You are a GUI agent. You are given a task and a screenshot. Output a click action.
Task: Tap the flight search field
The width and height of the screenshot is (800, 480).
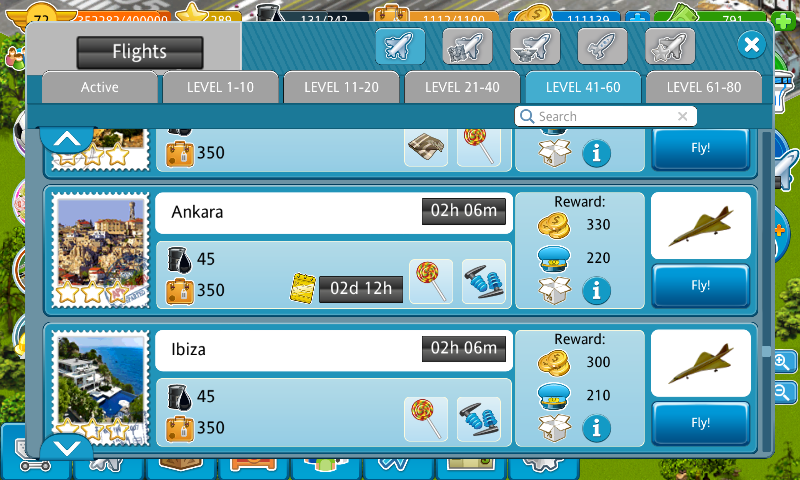coord(600,117)
